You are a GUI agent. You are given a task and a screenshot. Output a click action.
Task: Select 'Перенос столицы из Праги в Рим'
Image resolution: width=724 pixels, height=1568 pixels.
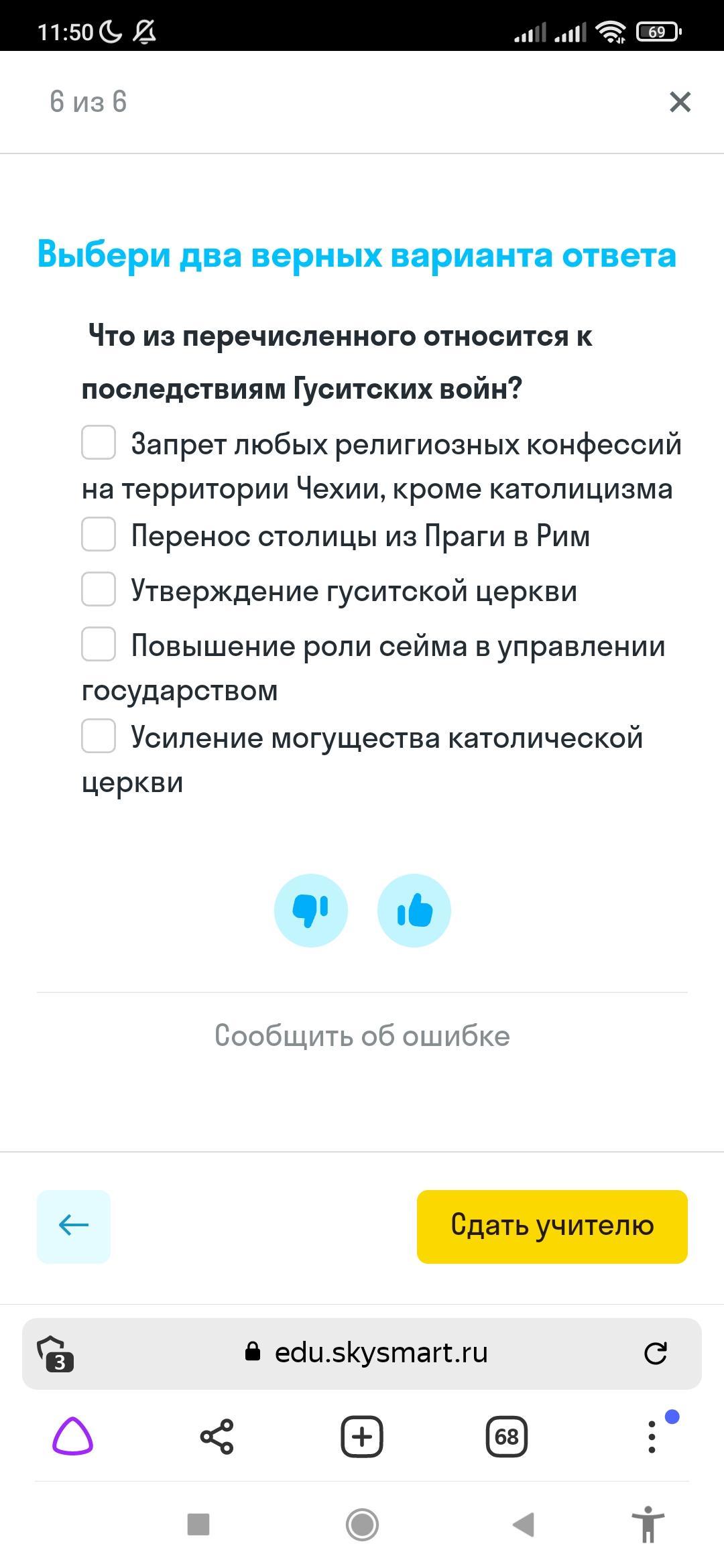click(x=99, y=534)
